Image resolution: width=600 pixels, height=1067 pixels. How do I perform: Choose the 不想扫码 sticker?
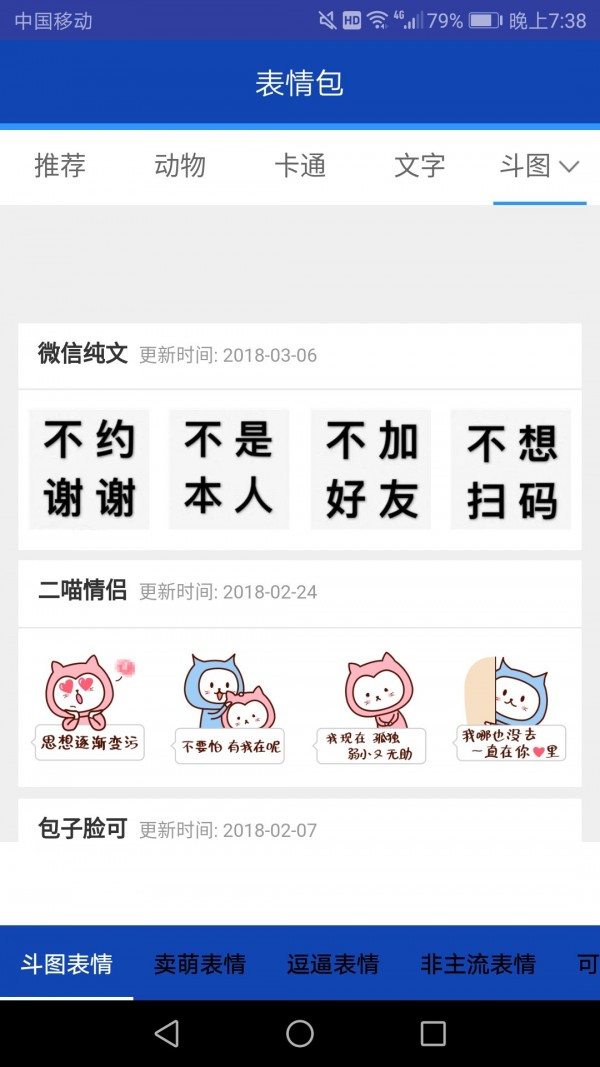click(x=511, y=469)
